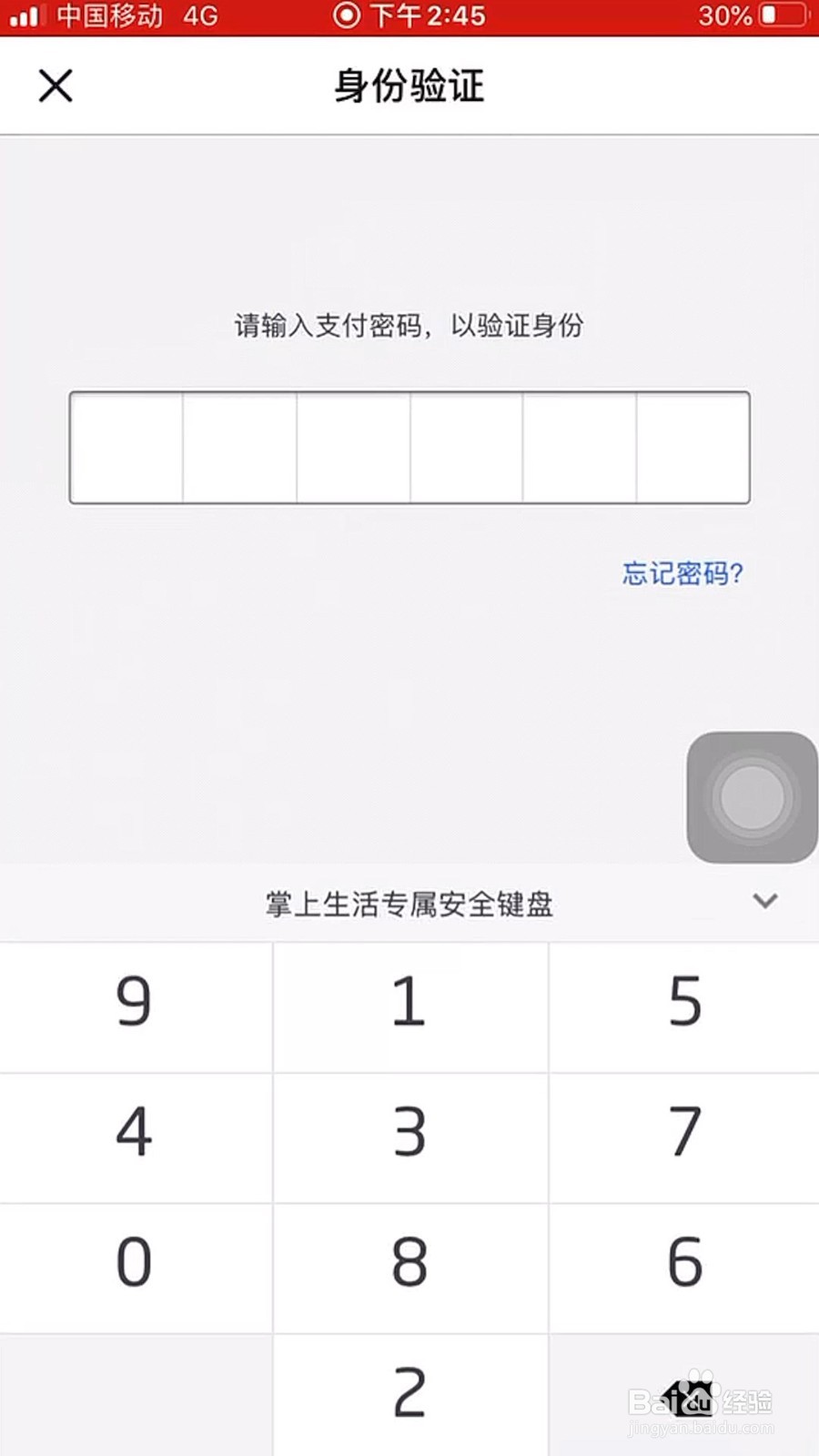The image size is (819, 1456).
Task: Tap the 掌上生活专属安全键盘 label
Action: (409, 902)
